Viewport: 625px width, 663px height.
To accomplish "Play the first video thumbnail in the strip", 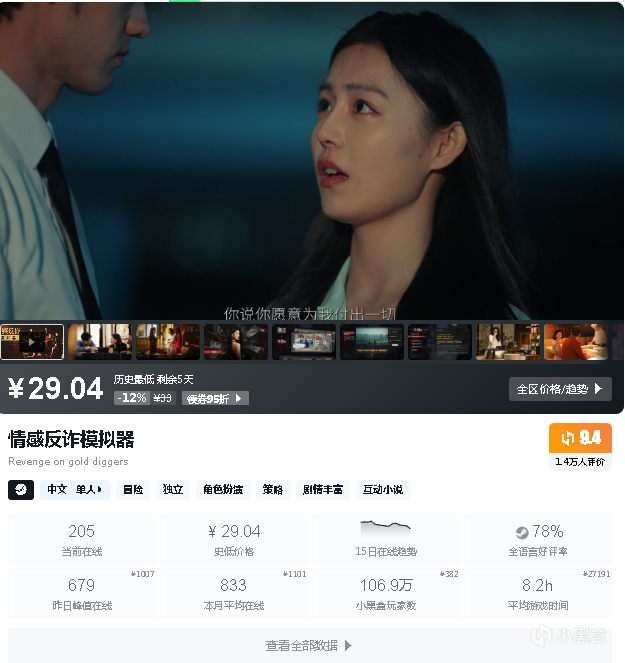I will point(32,342).
